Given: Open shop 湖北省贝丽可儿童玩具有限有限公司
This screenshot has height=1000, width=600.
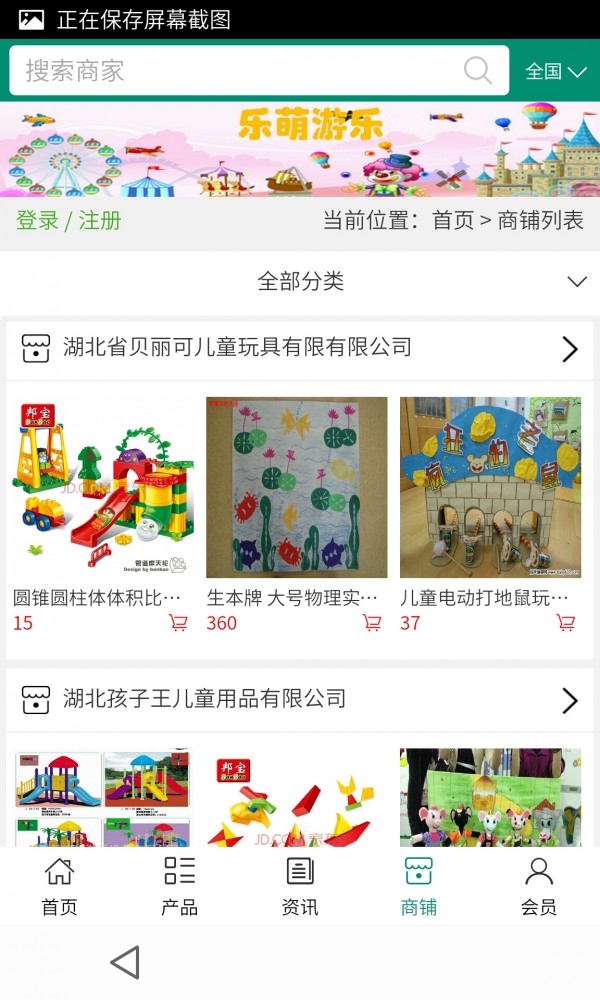Looking at the screenshot, I should coord(300,348).
